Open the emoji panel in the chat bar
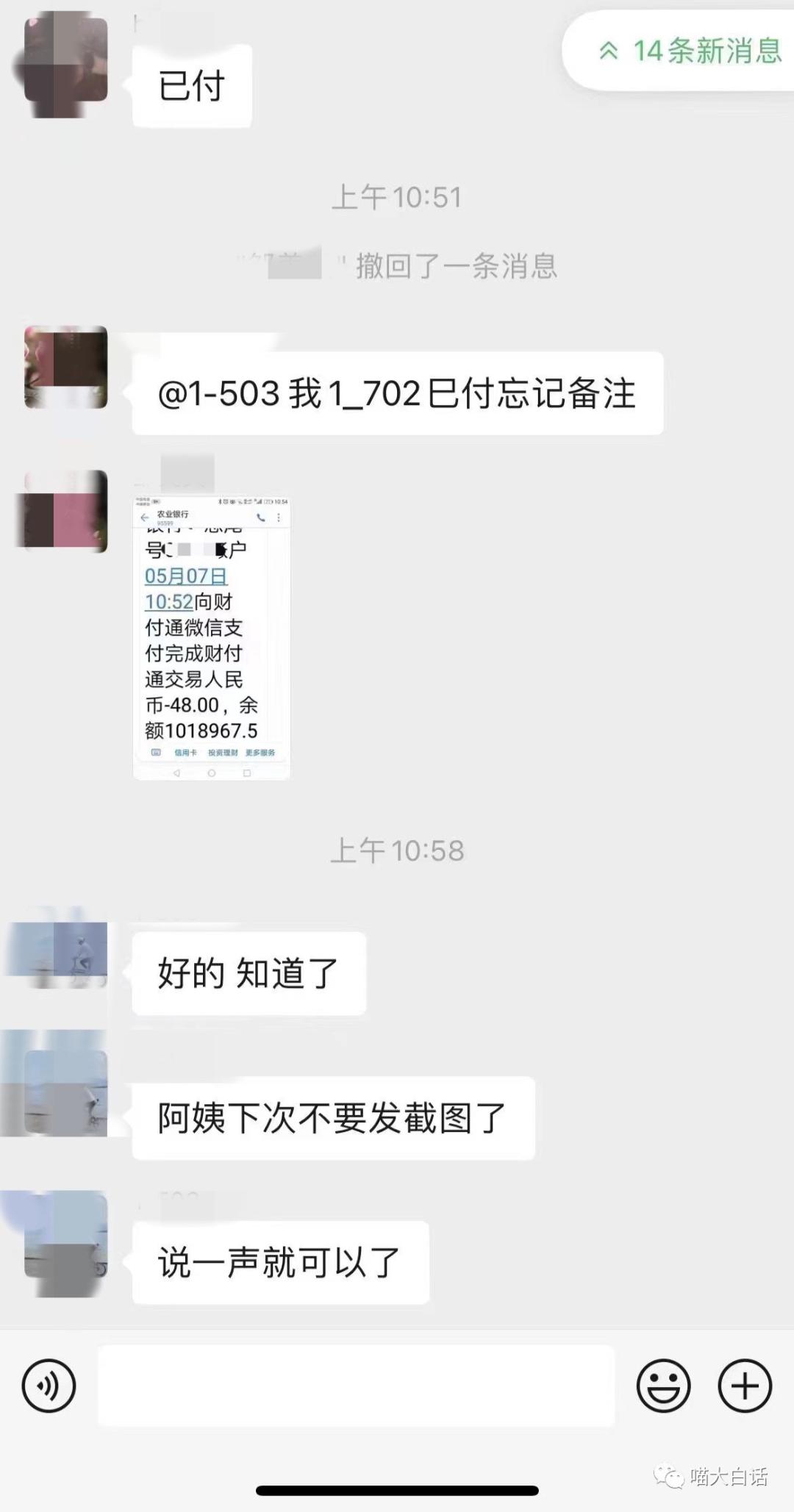The height and width of the screenshot is (1512, 794). click(x=665, y=1385)
